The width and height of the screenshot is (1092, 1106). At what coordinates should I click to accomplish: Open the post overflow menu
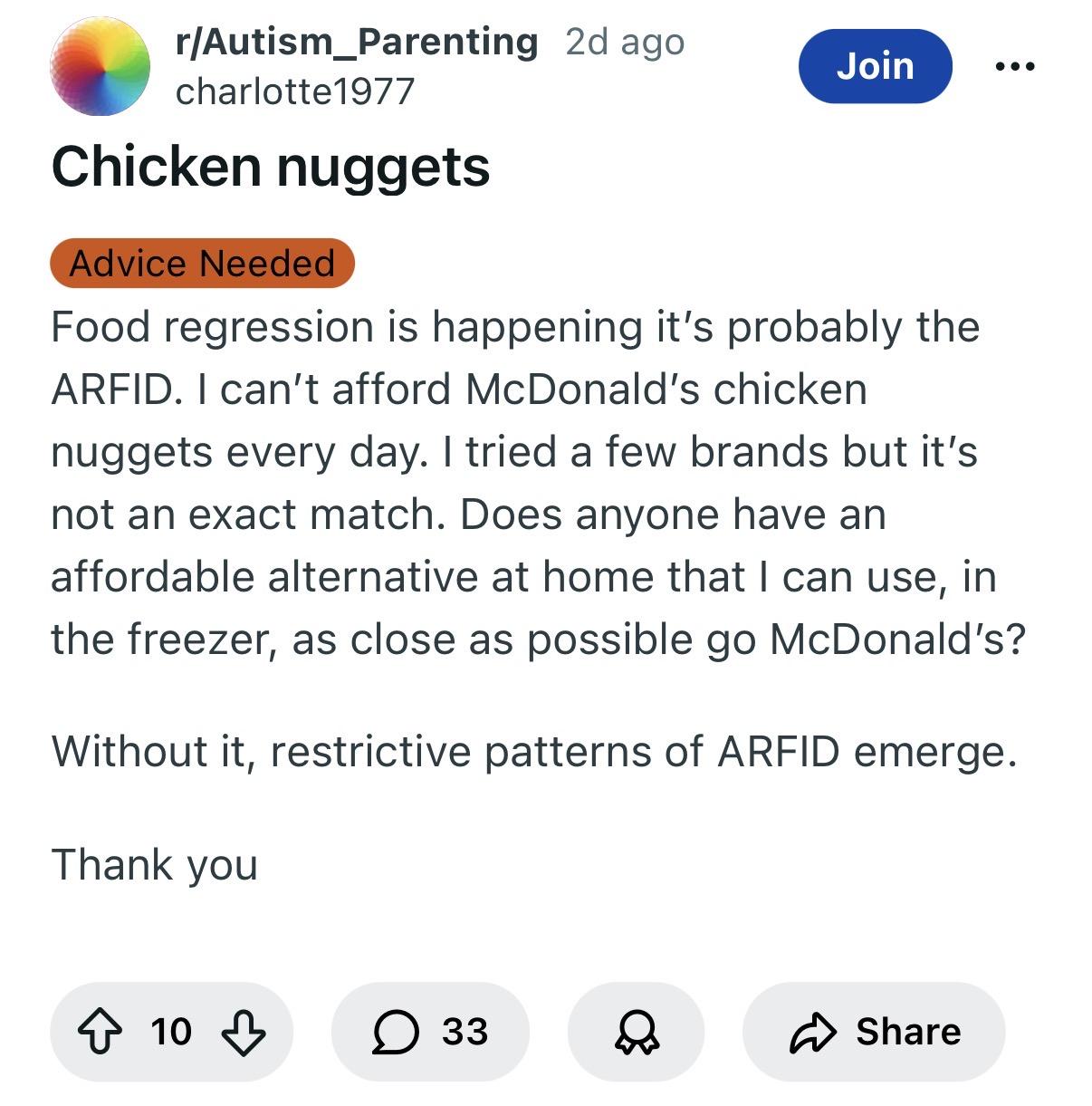point(1014,66)
